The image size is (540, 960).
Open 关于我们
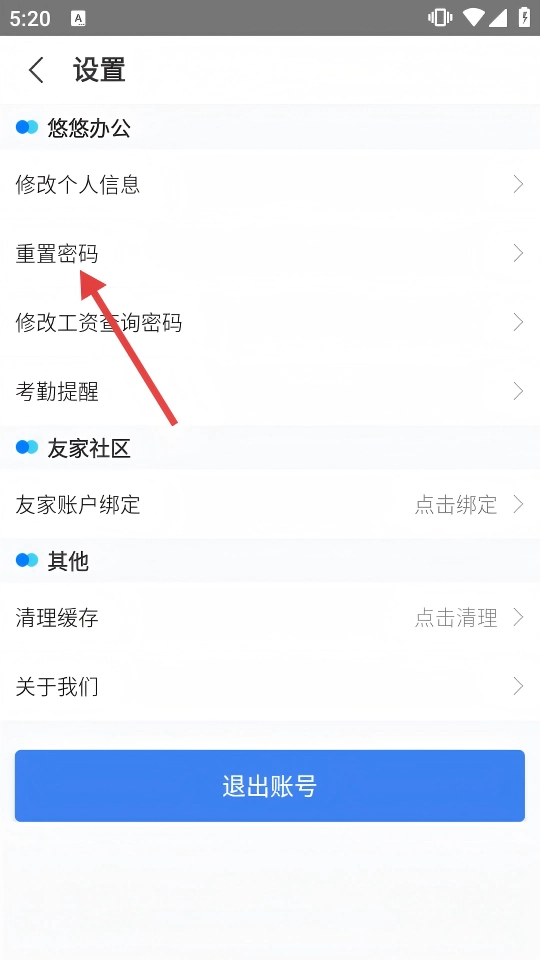tap(270, 686)
